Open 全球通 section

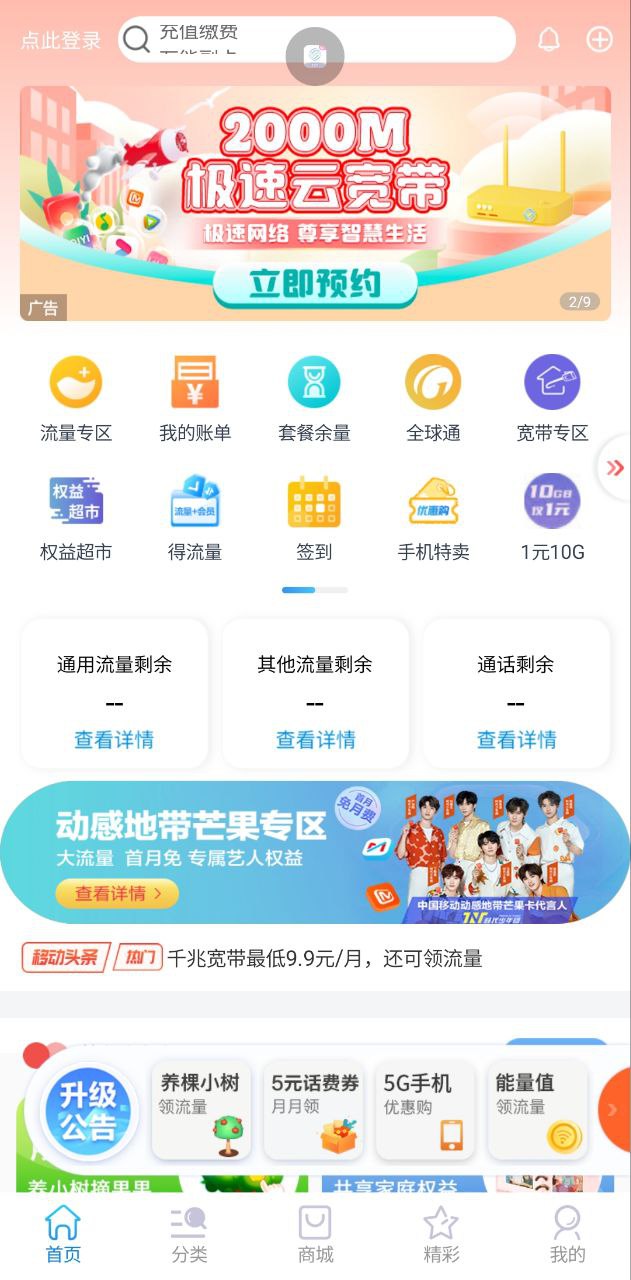[433, 398]
